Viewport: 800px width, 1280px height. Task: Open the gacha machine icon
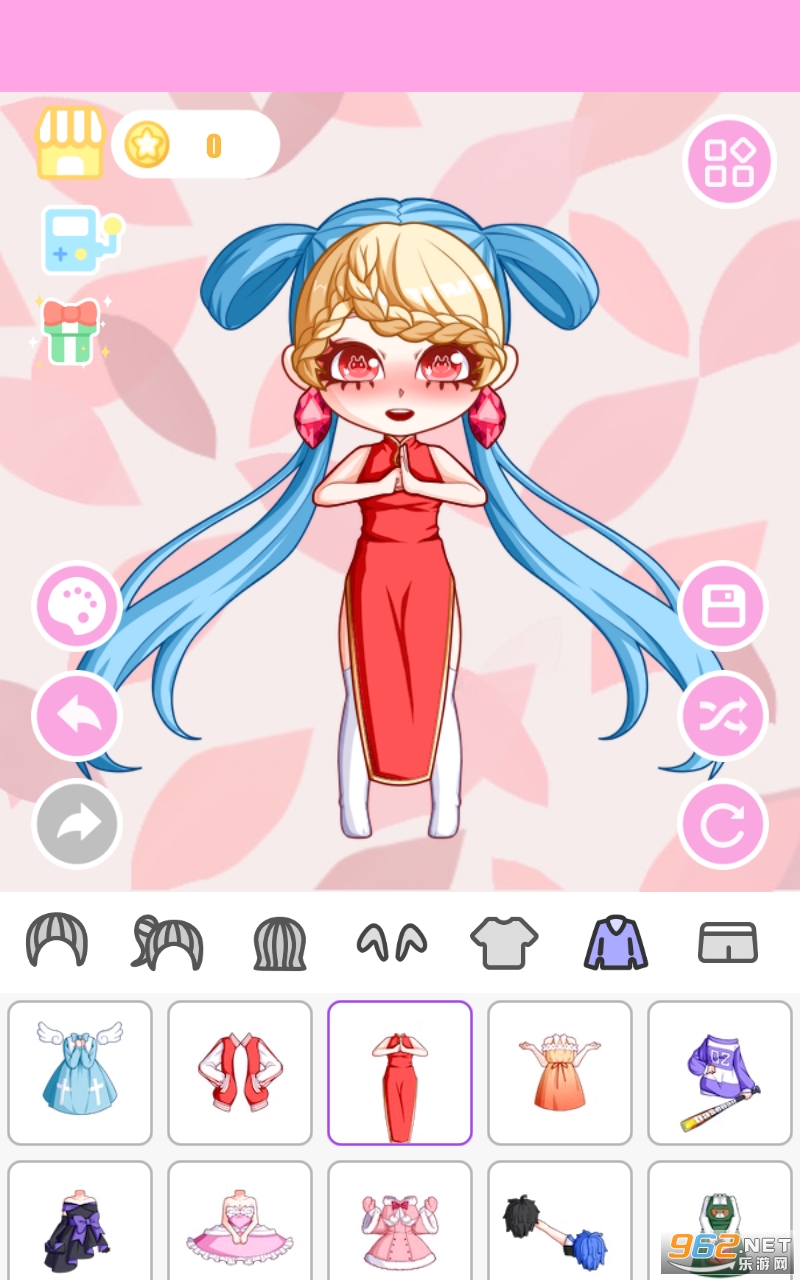point(80,240)
